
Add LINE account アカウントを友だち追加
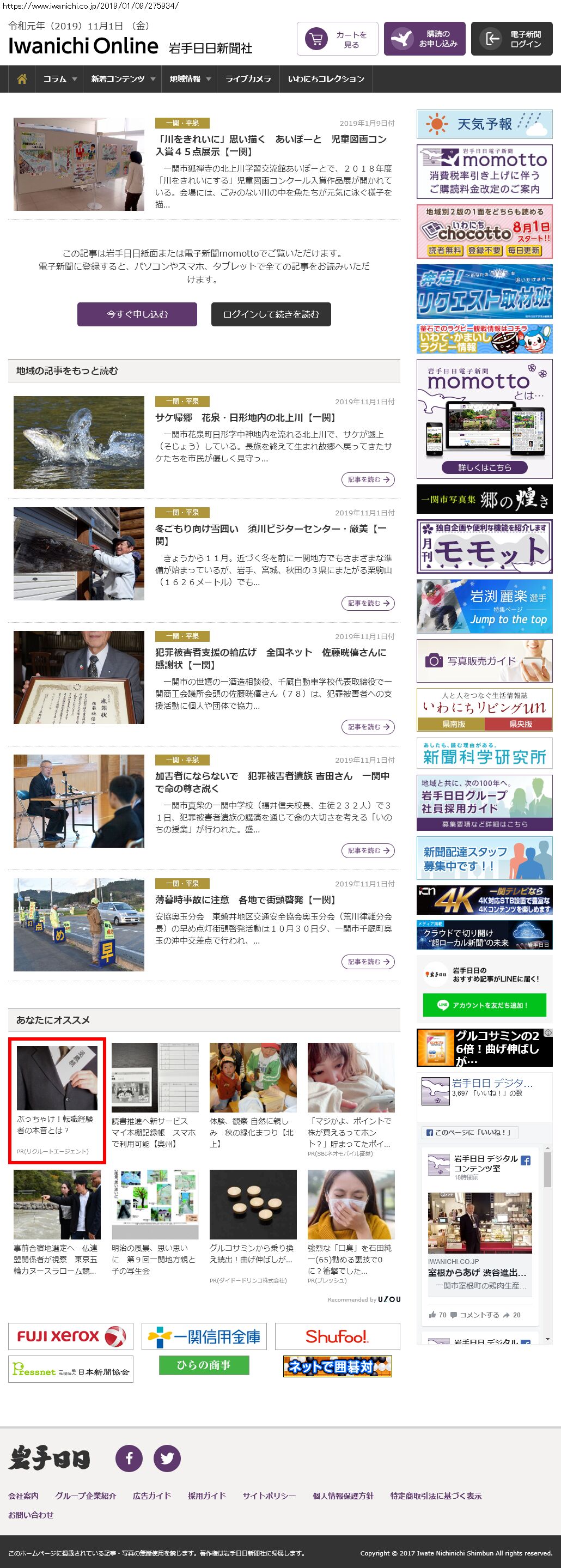pyautogui.click(x=484, y=1005)
